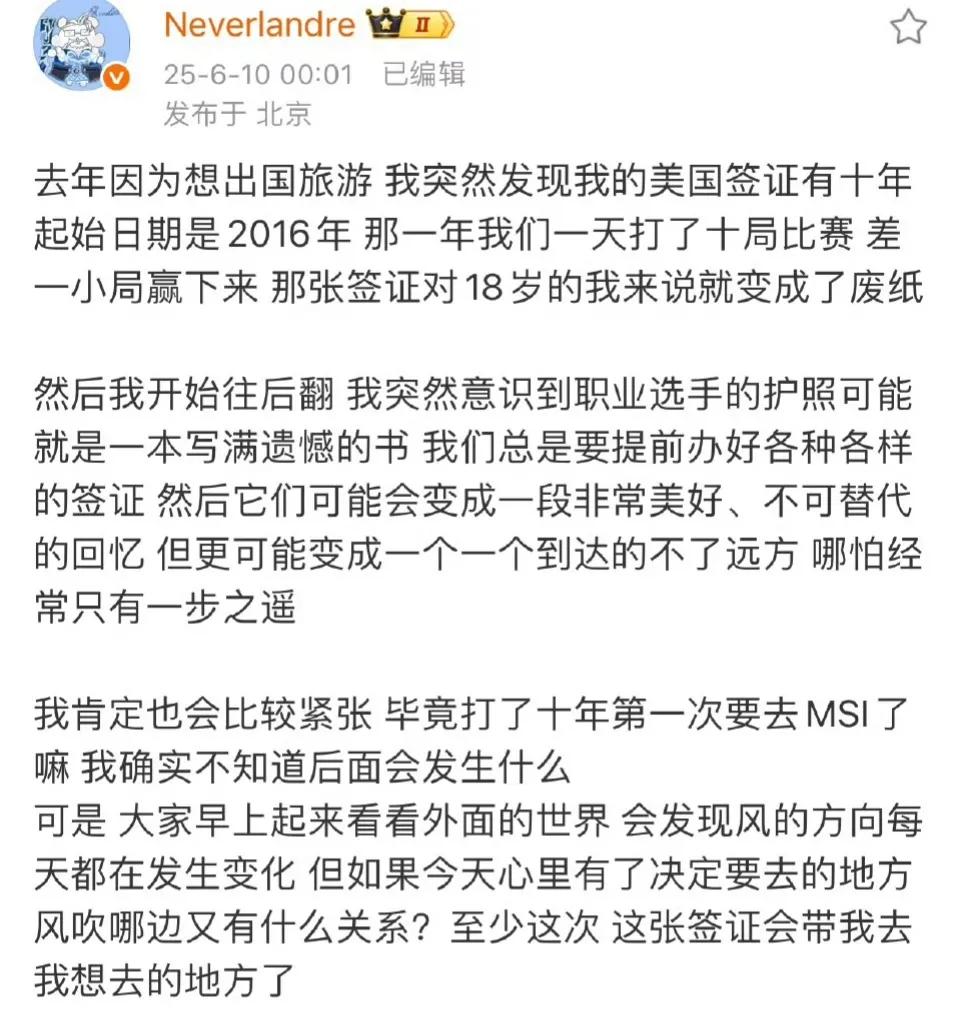Image resolution: width=960 pixels, height=1026 pixels.
Task: Tap the Neverlandre username link
Action: click(x=259, y=24)
